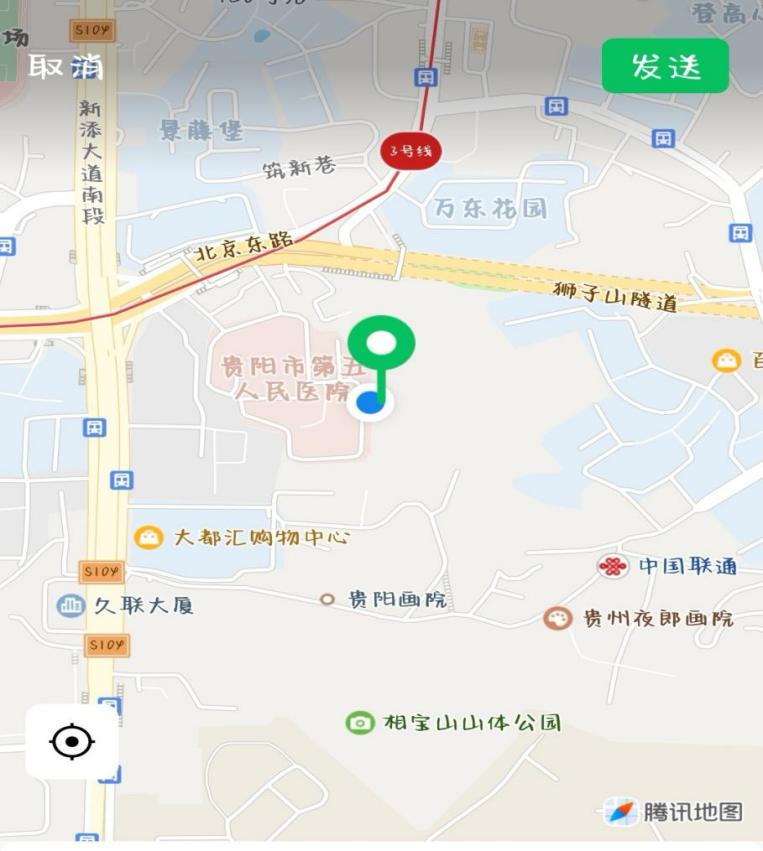
Task: Select the 大都汇购物中心 shopping mall icon
Action: coord(151,536)
